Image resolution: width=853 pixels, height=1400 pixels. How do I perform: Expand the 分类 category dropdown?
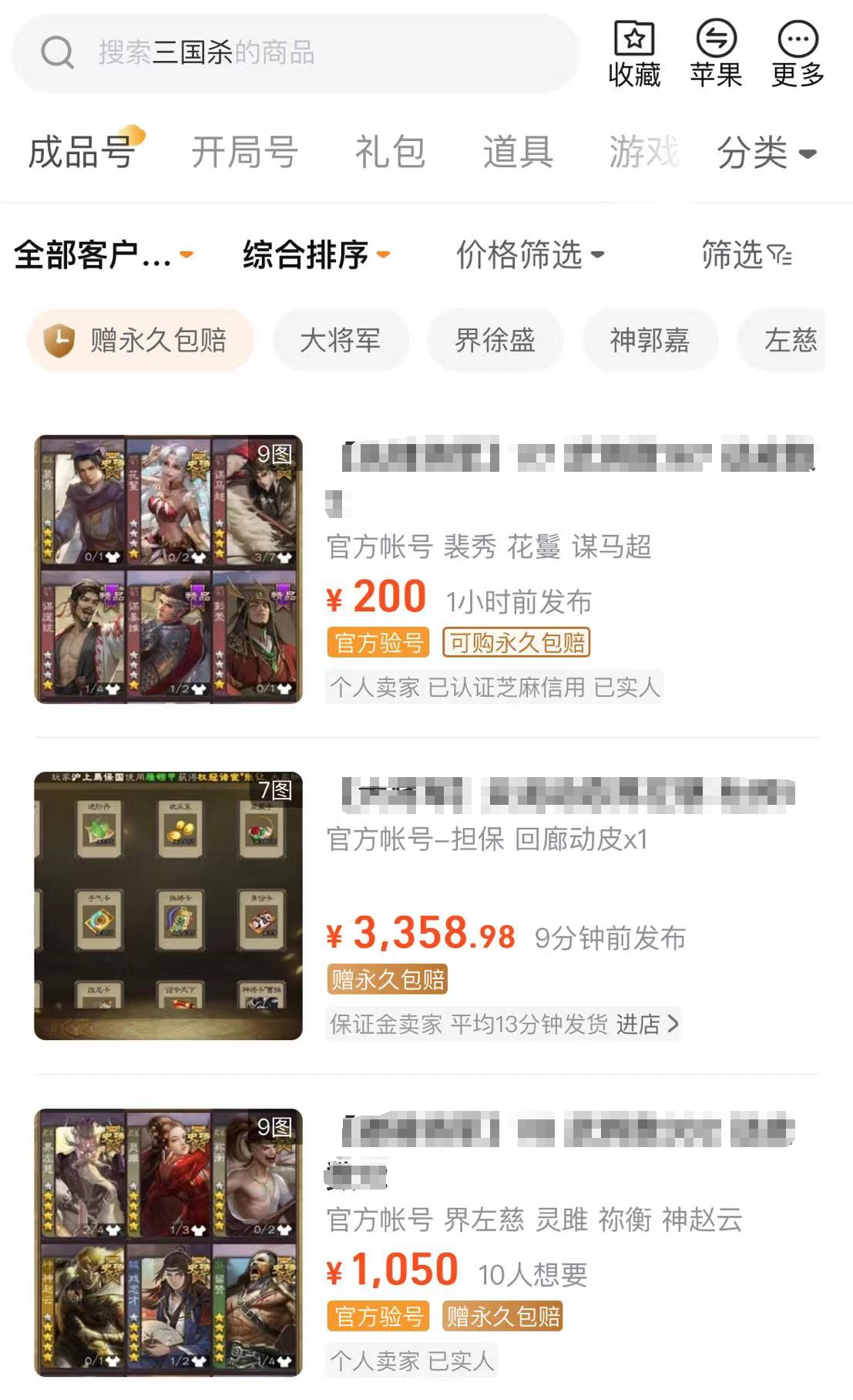click(766, 152)
